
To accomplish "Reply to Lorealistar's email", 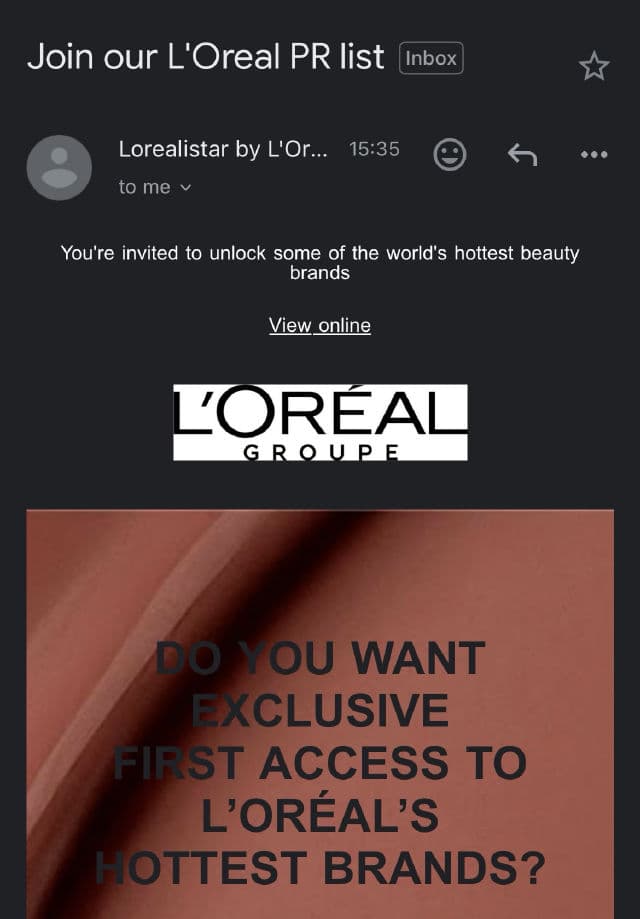I will click(522, 154).
